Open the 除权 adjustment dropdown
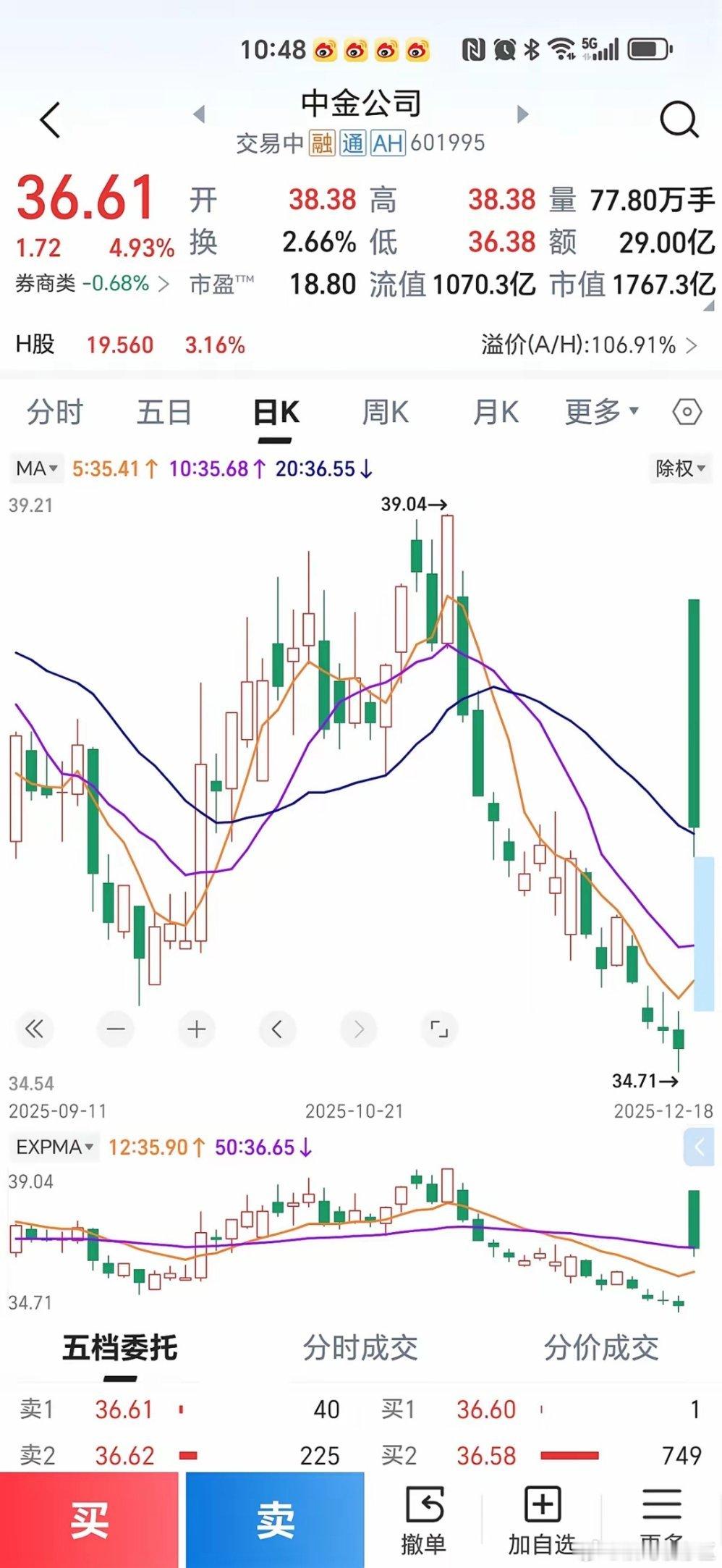722x1568 pixels. click(x=679, y=468)
